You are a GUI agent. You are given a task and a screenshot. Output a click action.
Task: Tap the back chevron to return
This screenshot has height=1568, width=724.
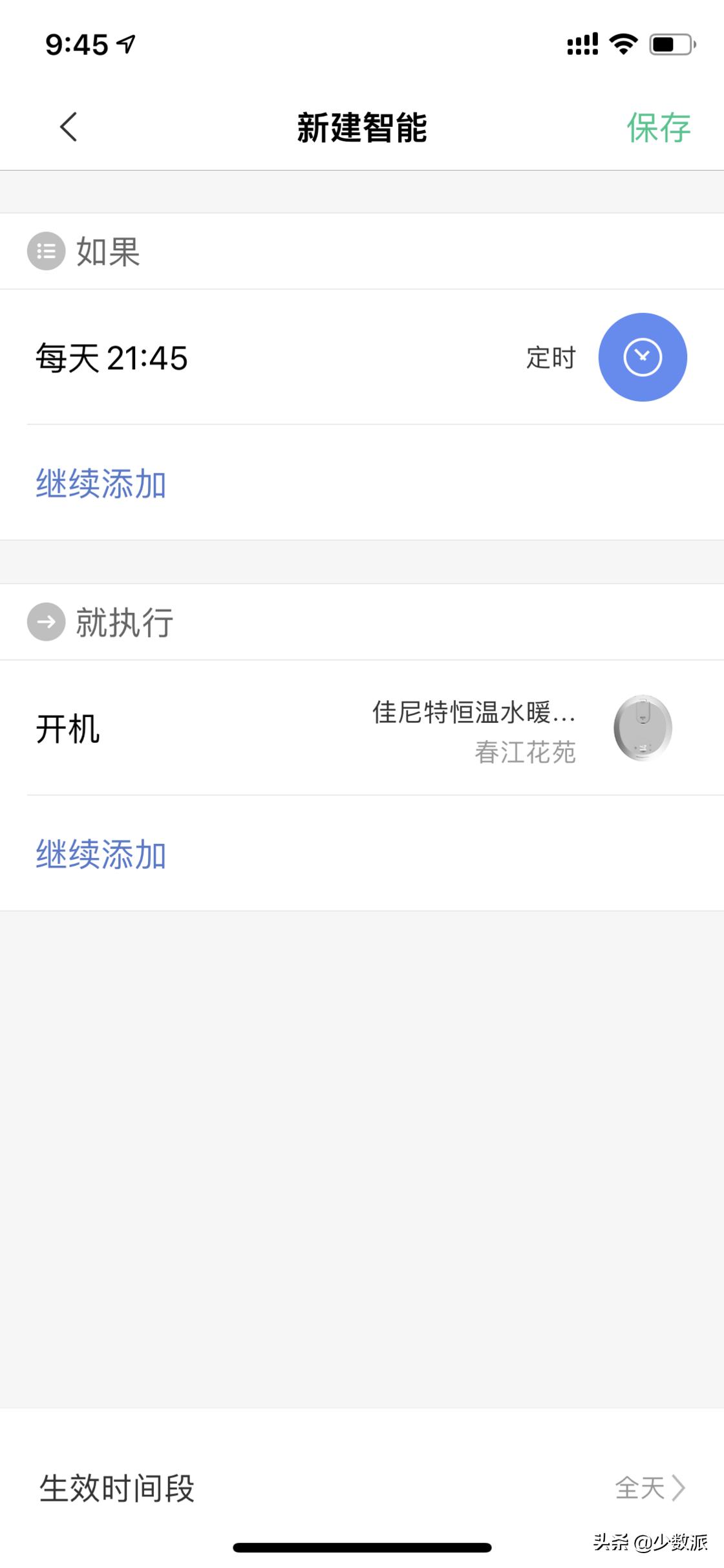click(x=67, y=127)
